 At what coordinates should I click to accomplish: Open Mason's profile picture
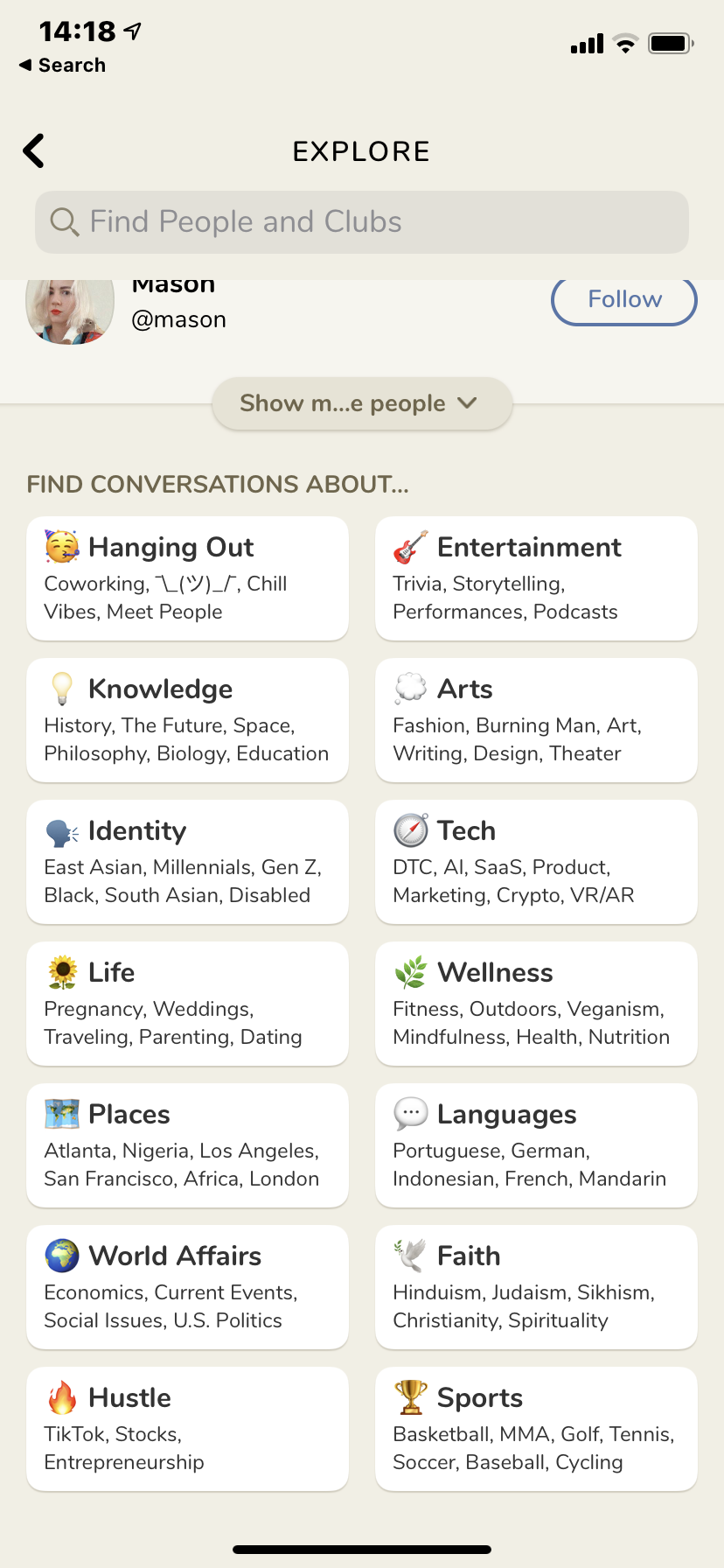tap(70, 311)
